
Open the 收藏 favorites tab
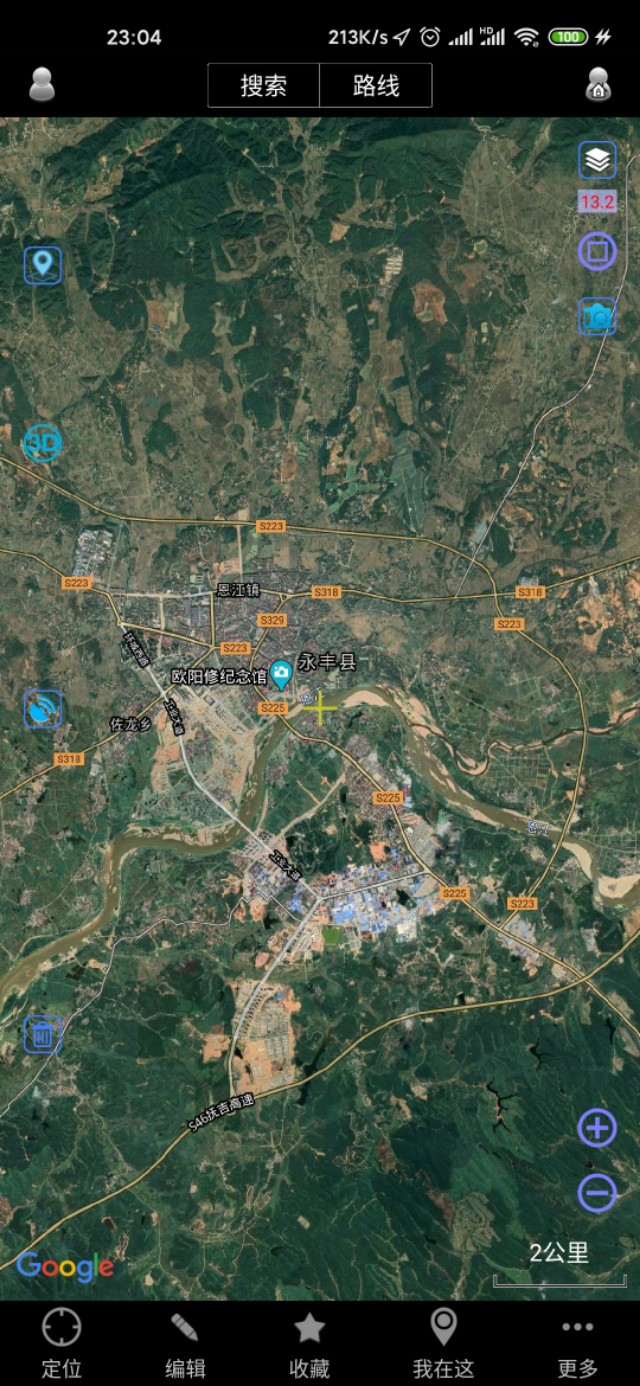(x=309, y=1343)
